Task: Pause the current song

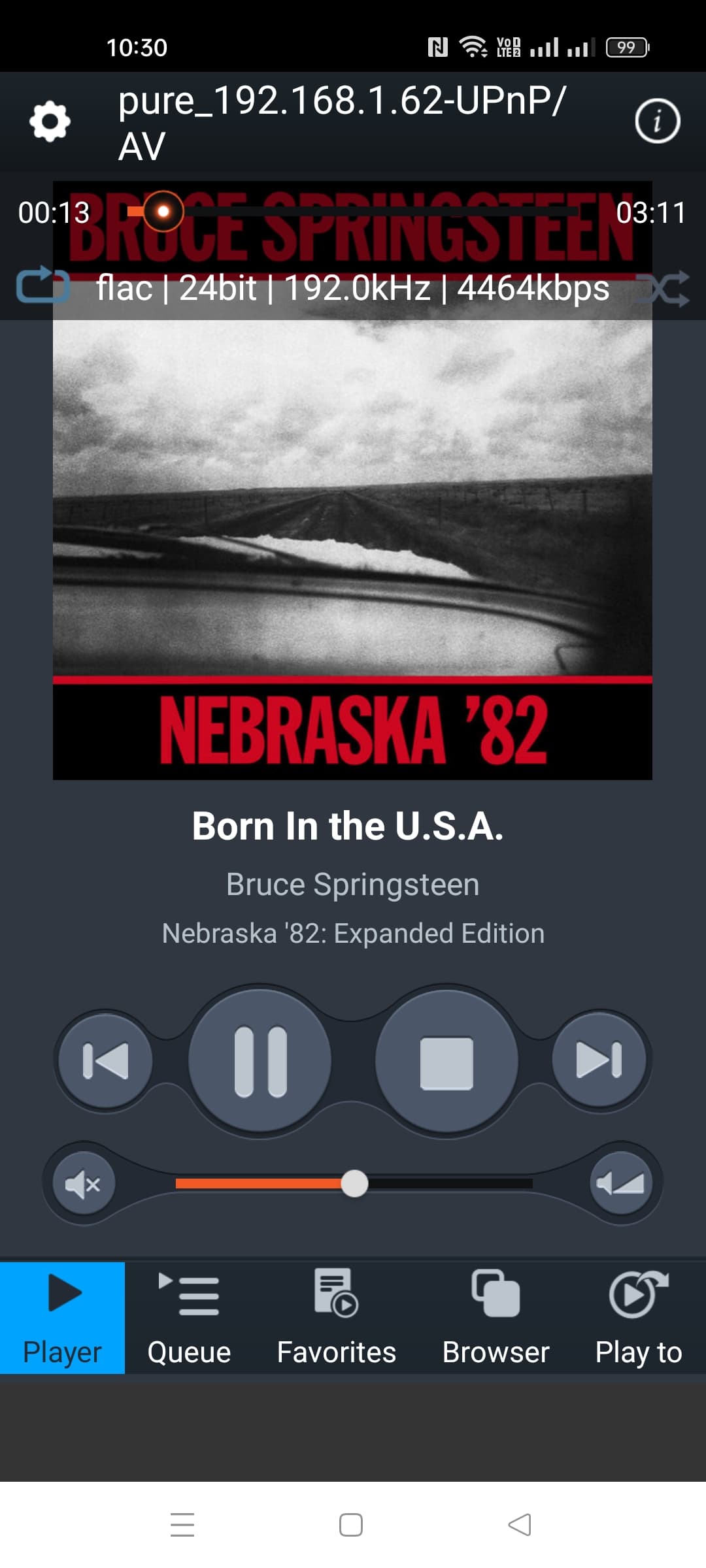Action: coord(260,1060)
